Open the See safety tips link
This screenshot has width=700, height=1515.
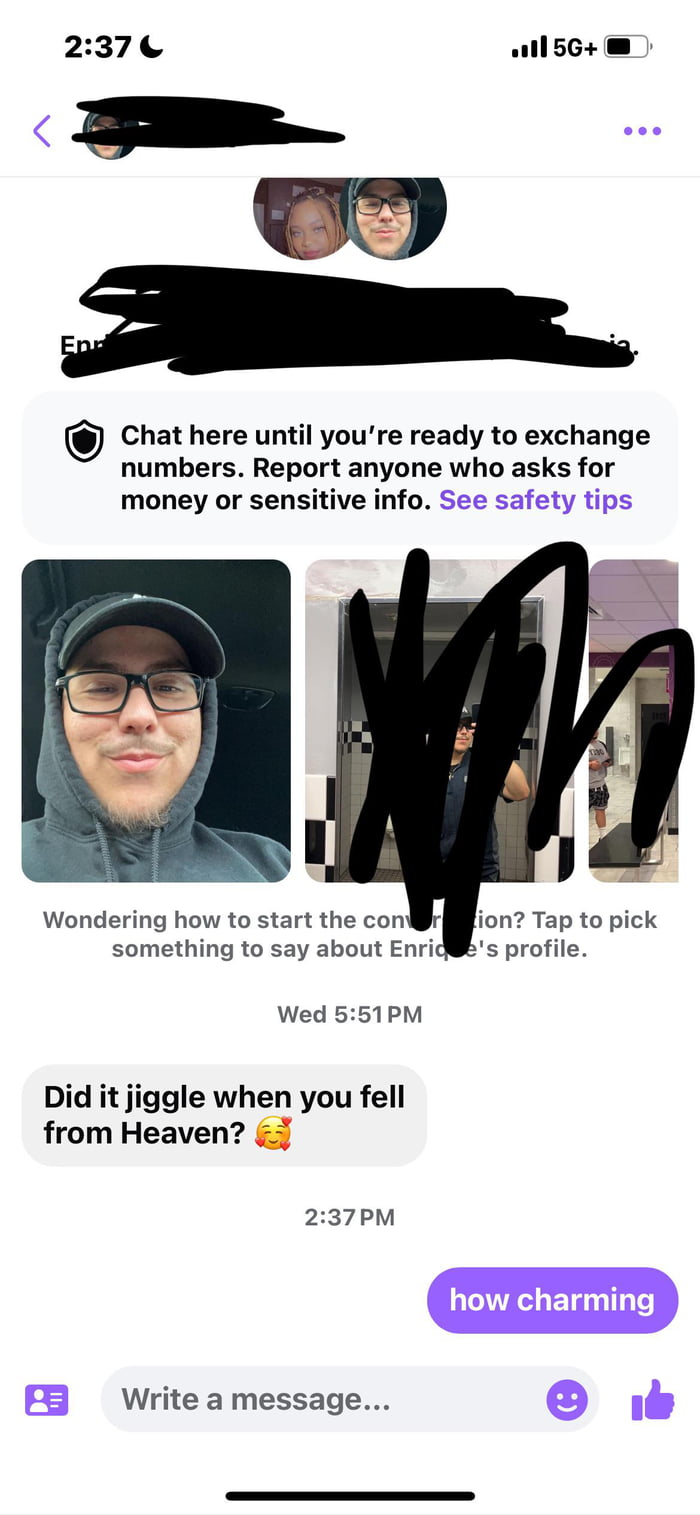535,500
